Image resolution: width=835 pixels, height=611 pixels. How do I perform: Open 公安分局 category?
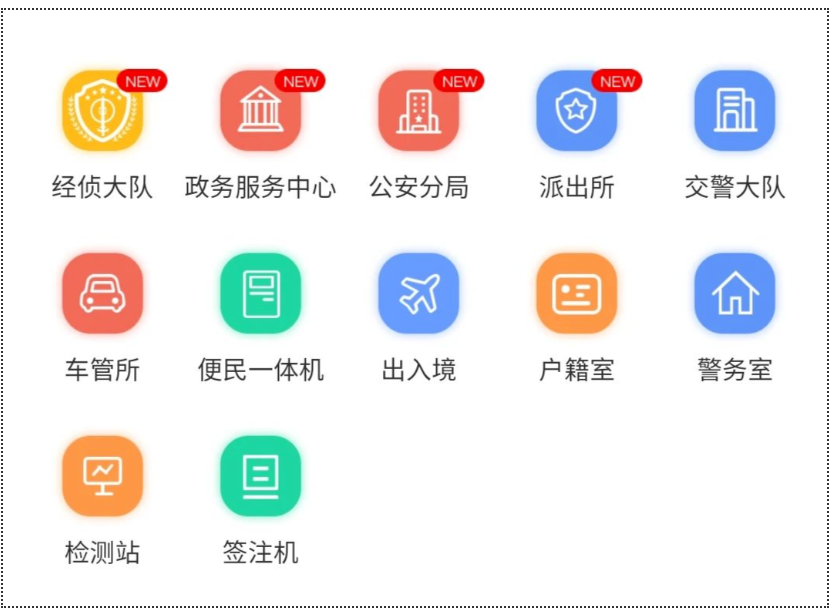(418, 112)
